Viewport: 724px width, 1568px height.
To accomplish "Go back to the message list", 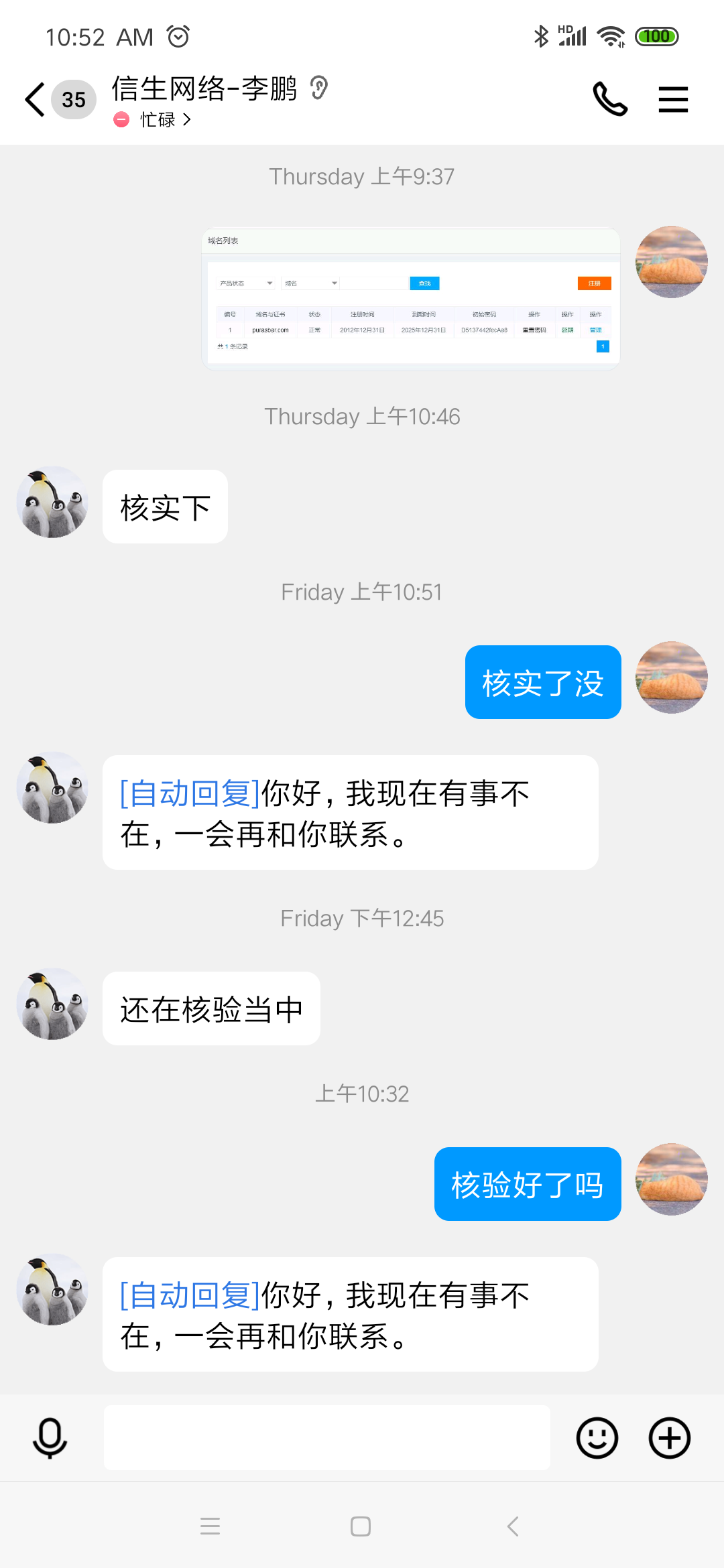I will pyautogui.click(x=36, y=100).
